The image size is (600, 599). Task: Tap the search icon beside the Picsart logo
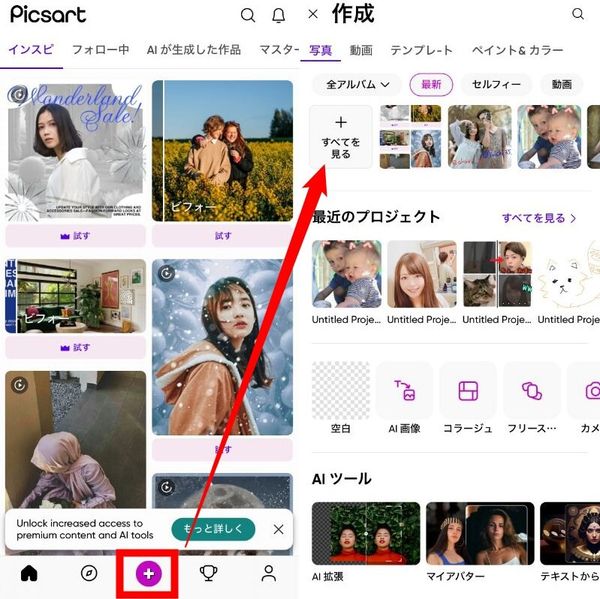(248, 15)
